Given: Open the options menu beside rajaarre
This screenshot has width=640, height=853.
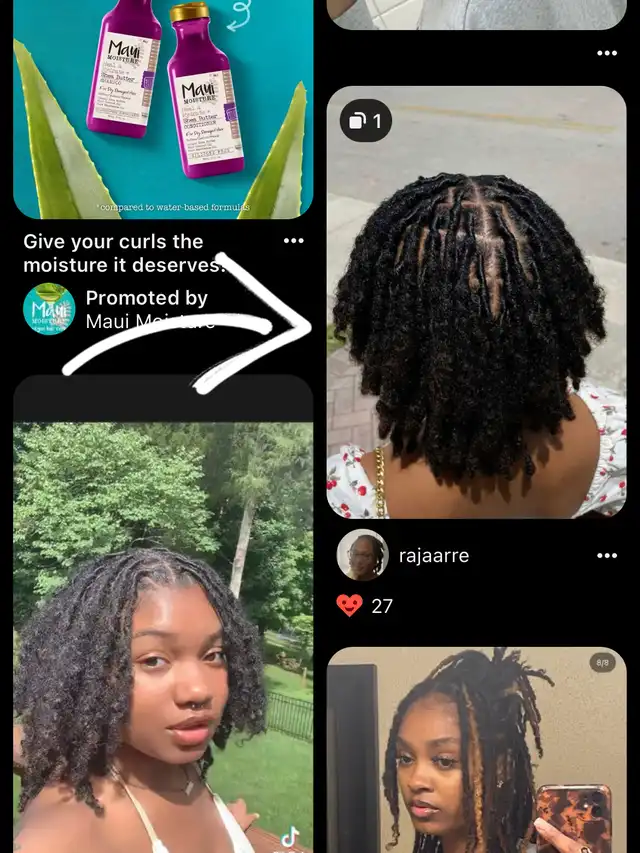Looking at the screenshot, I should coord(607,555).
